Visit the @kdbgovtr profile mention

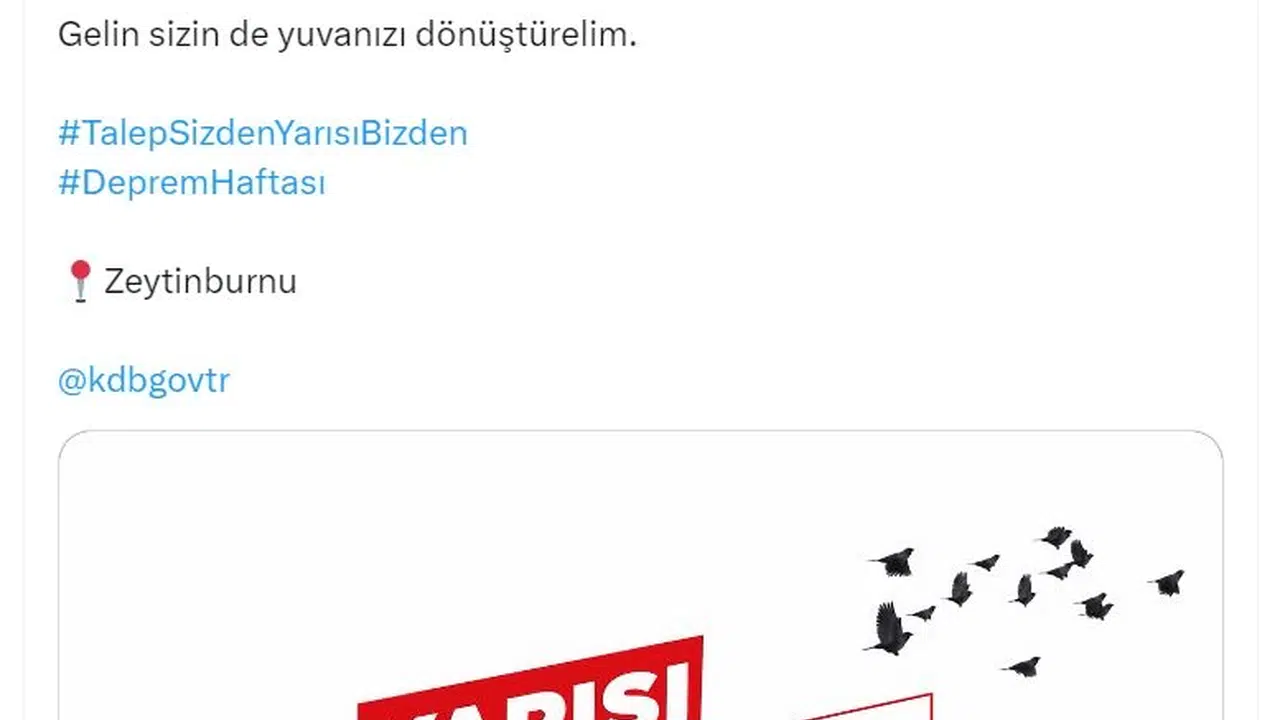[x=144, y=380]
